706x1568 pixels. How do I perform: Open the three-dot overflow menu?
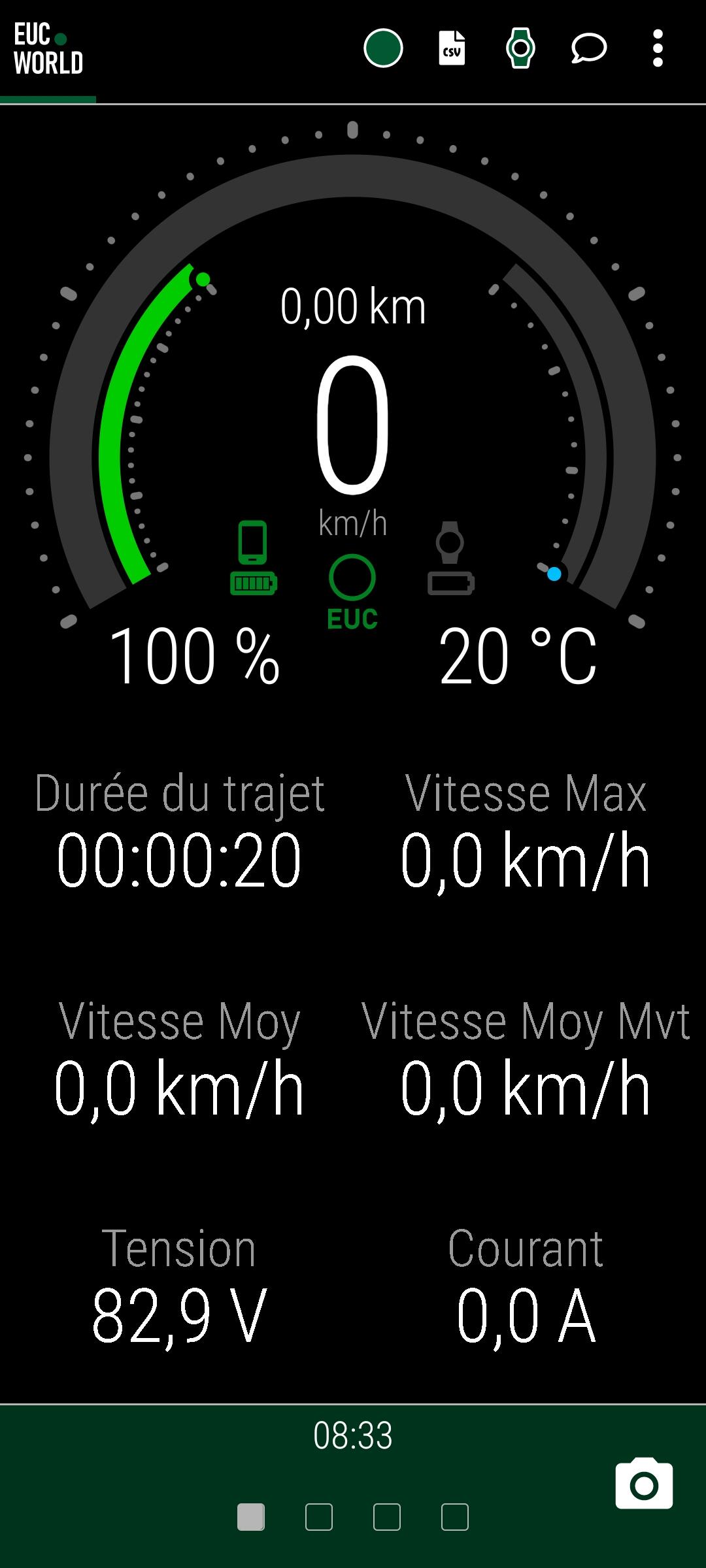coord(658,48)
